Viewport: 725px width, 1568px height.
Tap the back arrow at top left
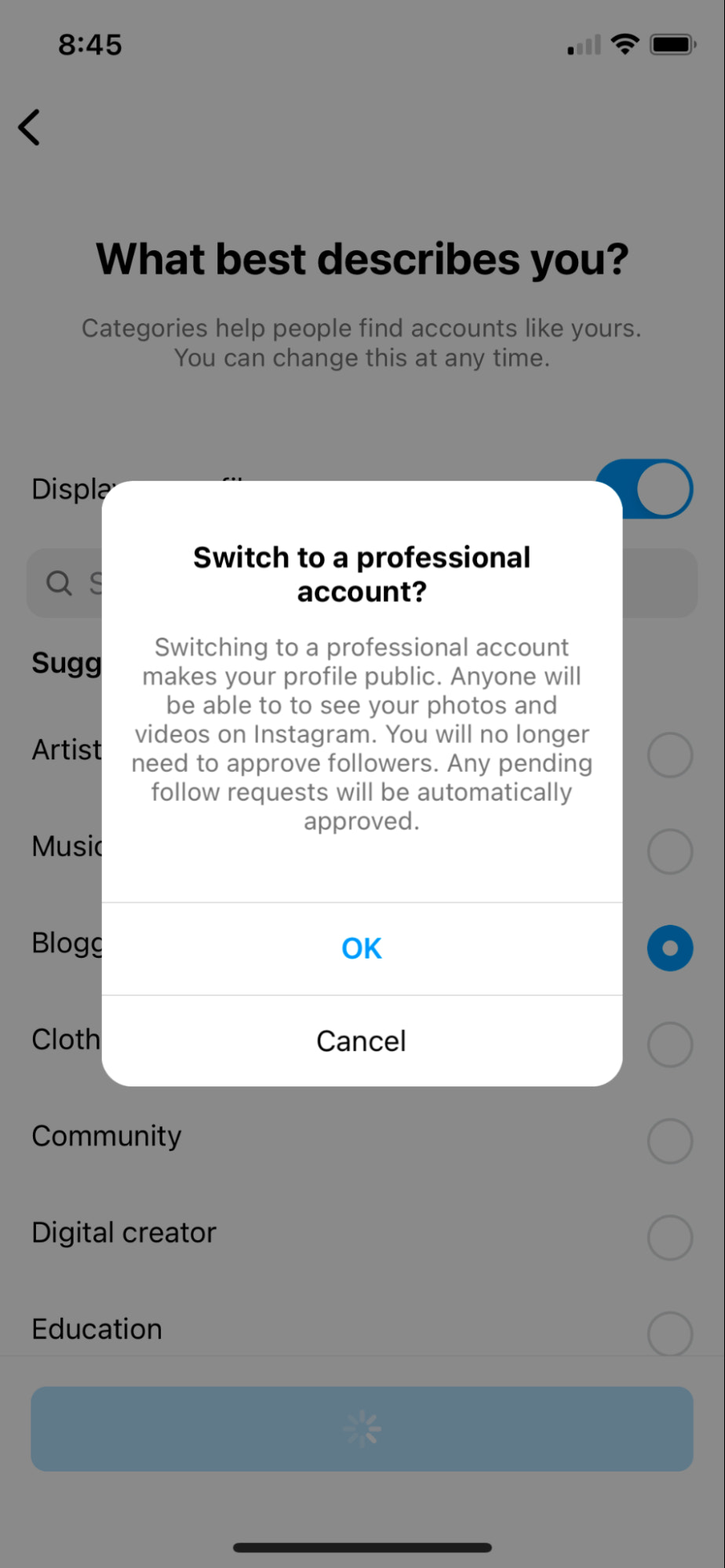tap(29, 127)
